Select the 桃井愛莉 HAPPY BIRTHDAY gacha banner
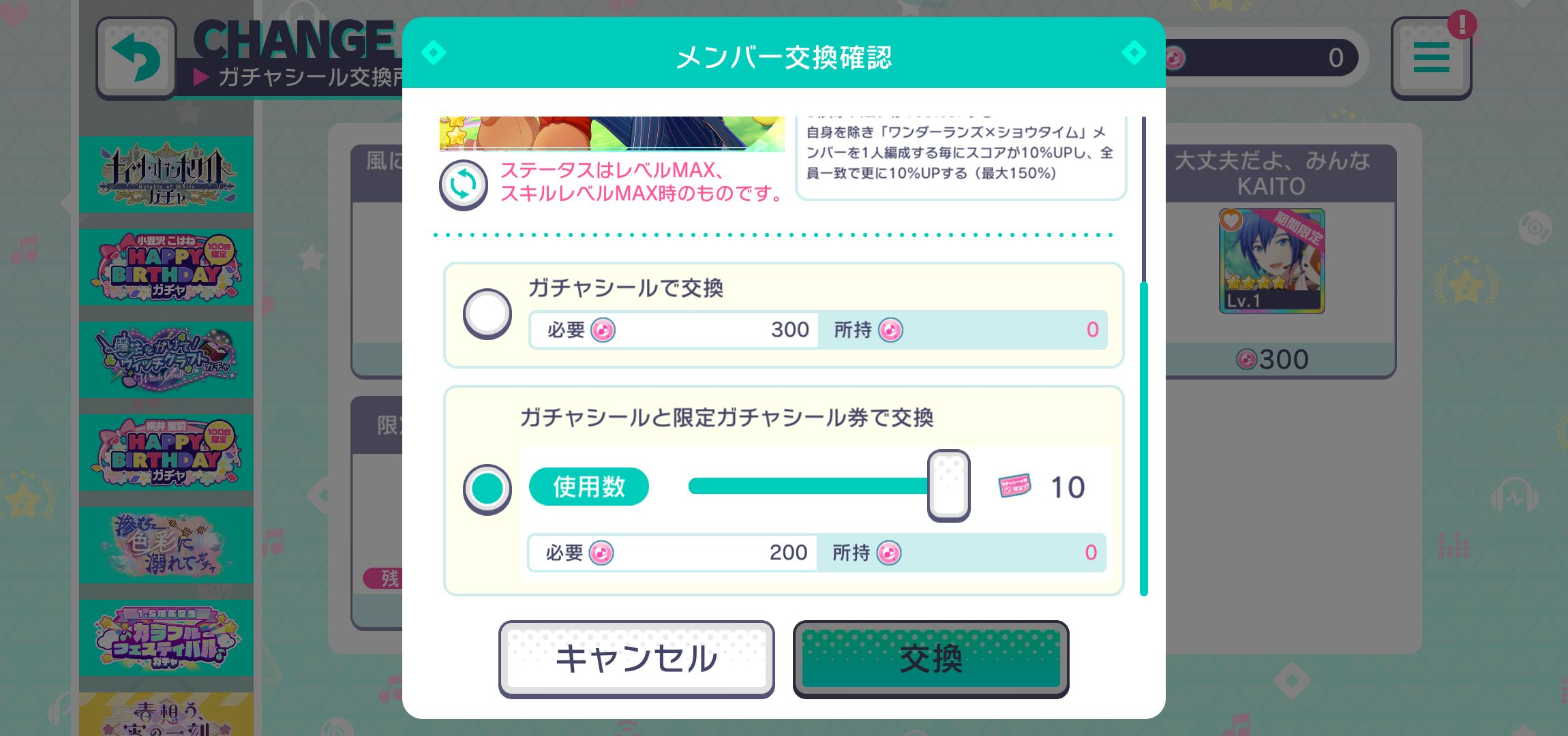This screenshot has height=736, width=1568. pos(166,453)
